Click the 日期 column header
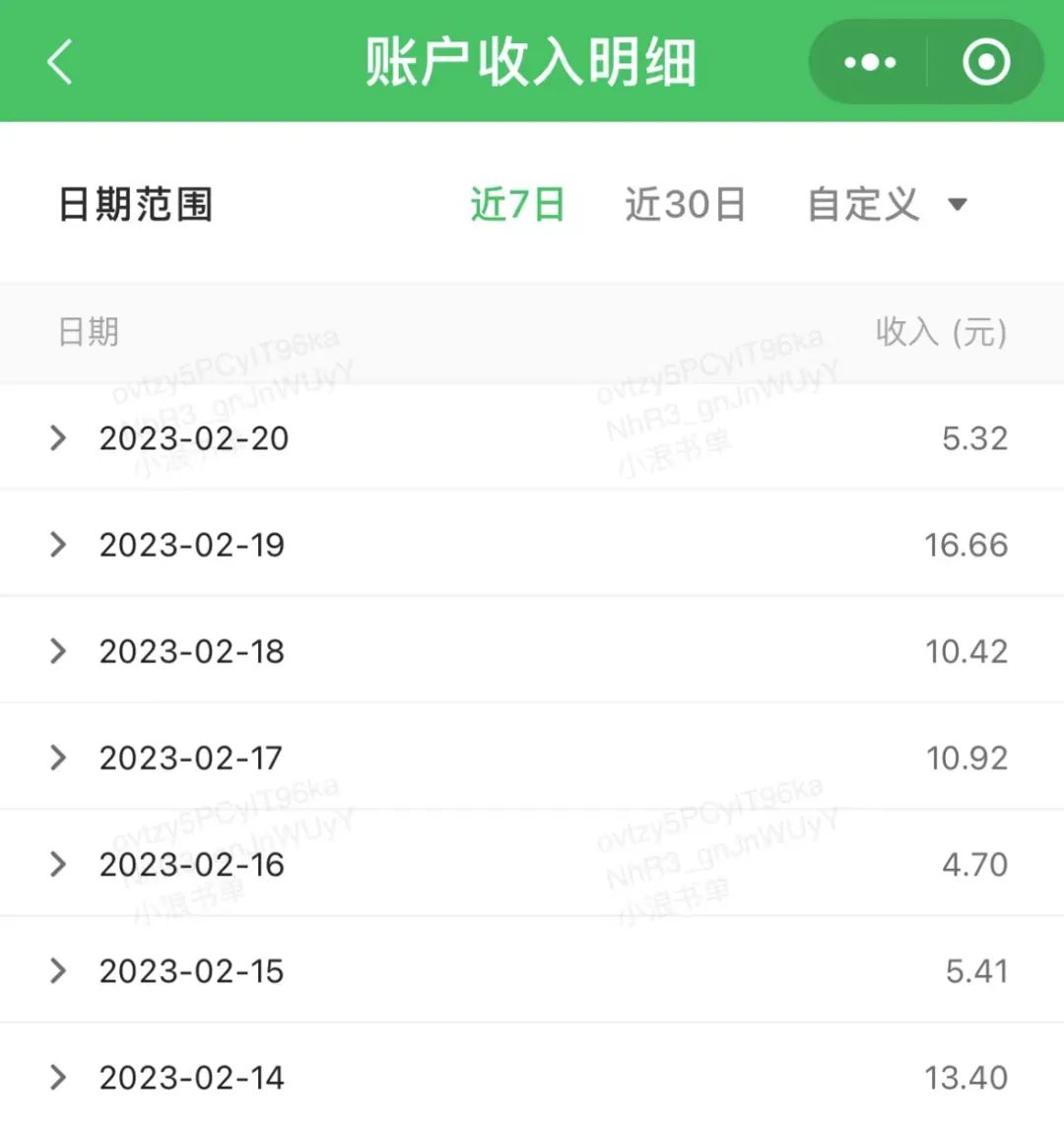The width and height of the screenshot is (1064, 1126). point(89,333)
